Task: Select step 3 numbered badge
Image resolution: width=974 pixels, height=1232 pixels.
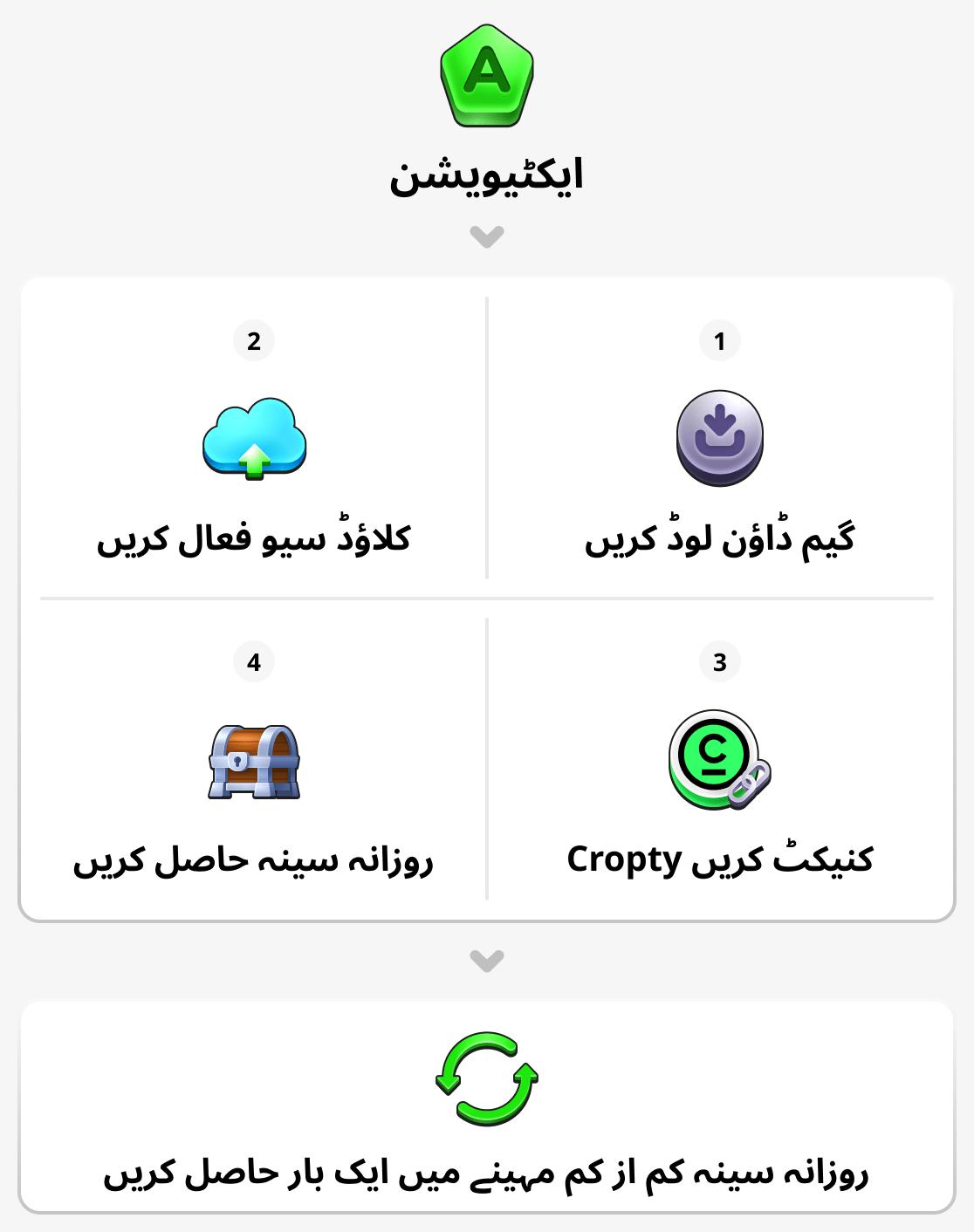Action: 718,663
